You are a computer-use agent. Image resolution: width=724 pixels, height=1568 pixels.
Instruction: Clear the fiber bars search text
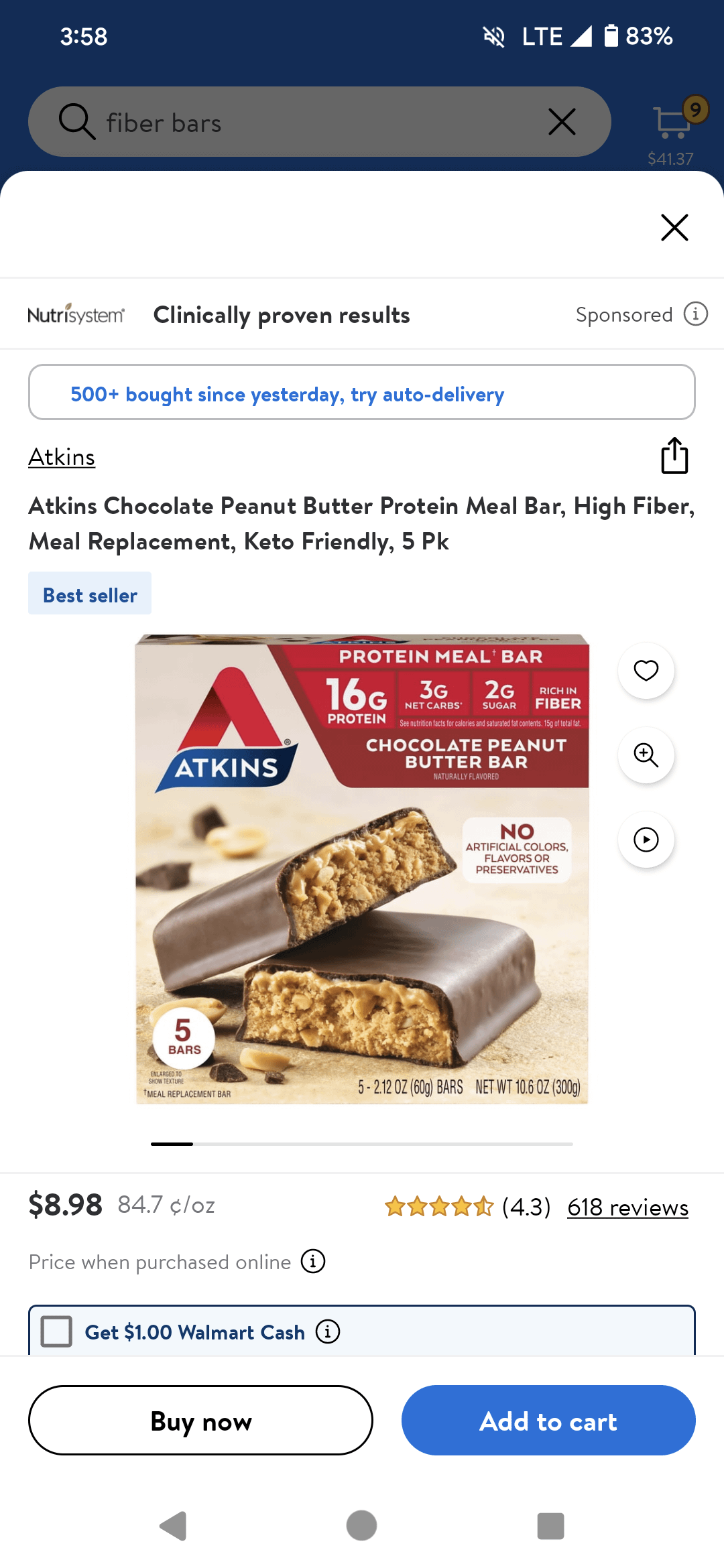pyautogui.click(x=562, y=122)
